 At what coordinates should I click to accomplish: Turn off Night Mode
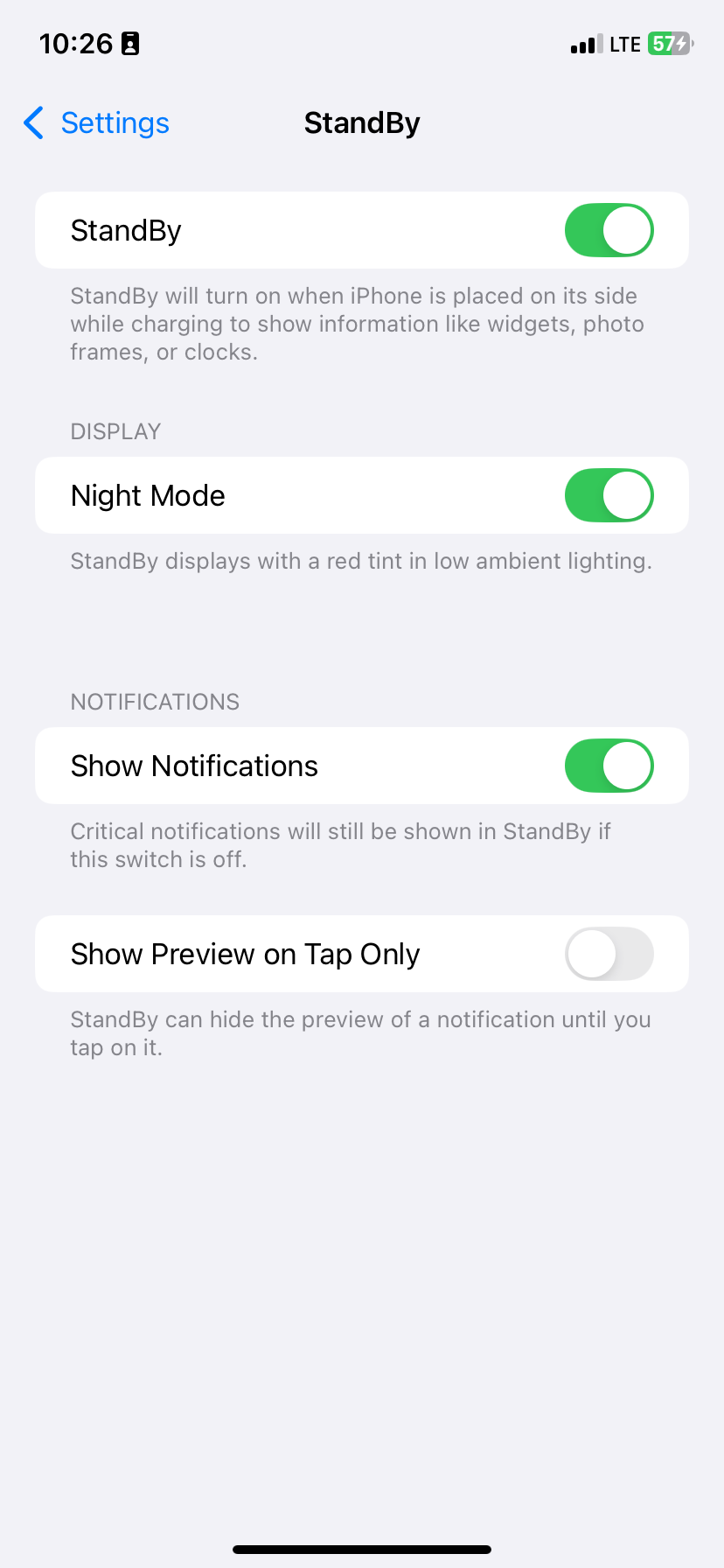tap(609, 494)
